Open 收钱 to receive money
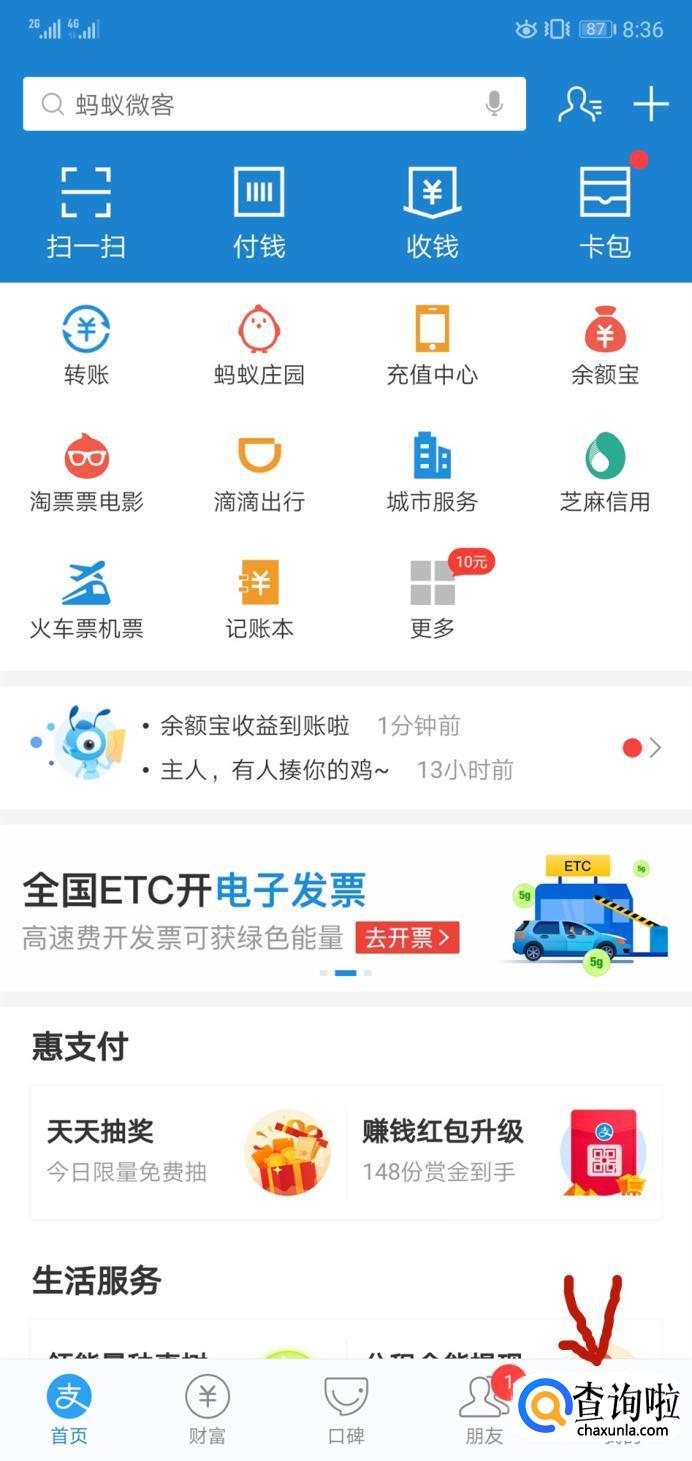The image size is (692, 1461). coord(432,212)
